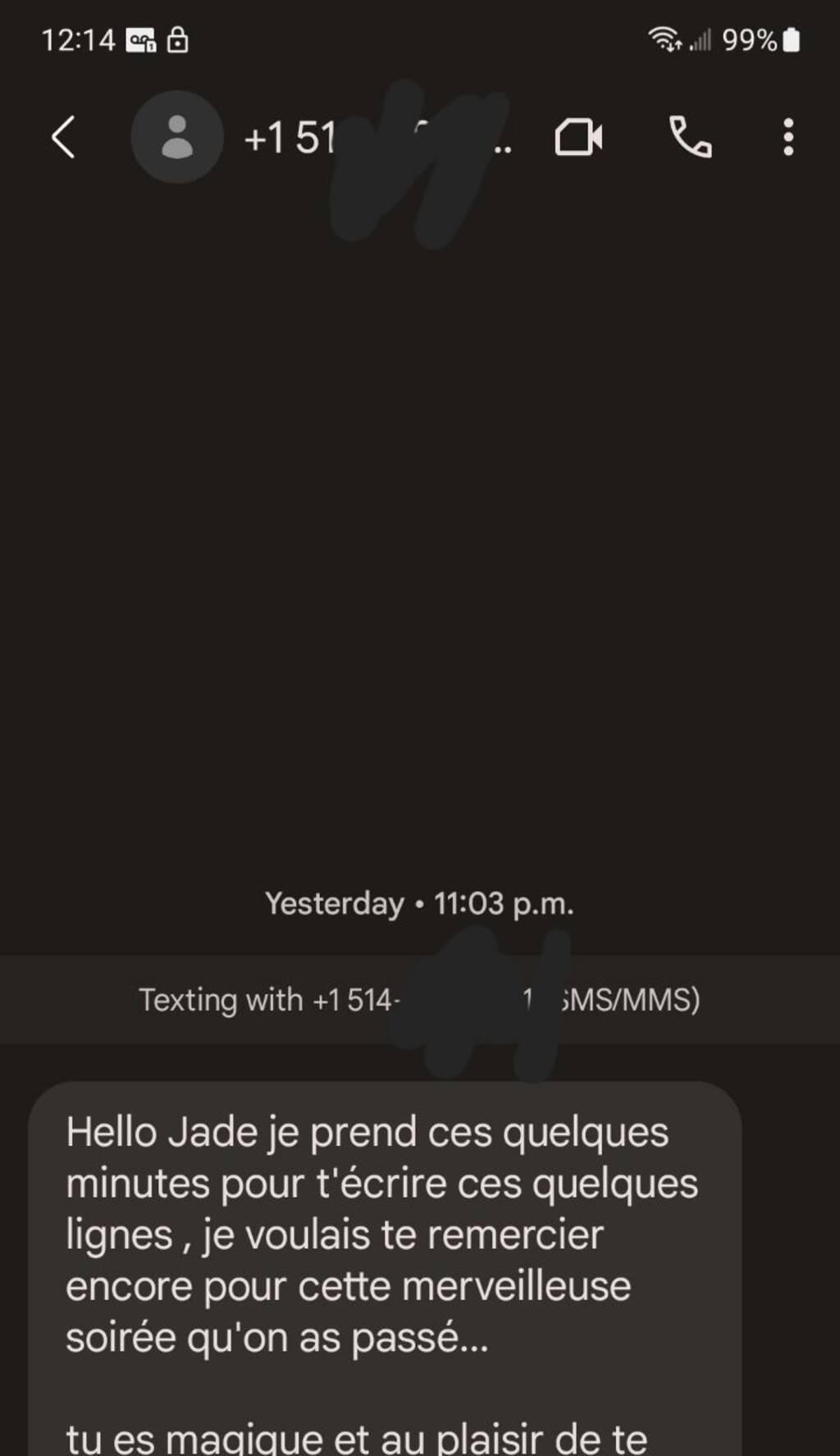Go back to the conversations list
This screenshot has width=840, height=1456.
(63, 137)
